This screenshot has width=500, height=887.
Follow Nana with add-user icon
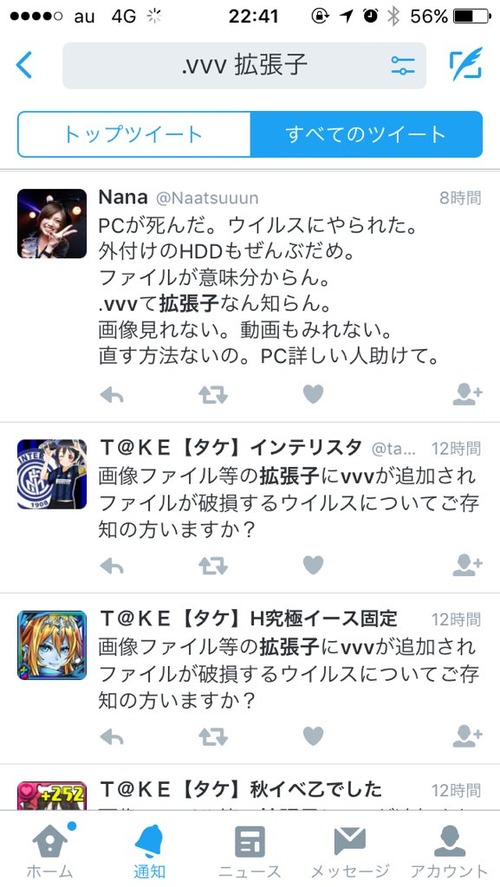click(x=467, y=394)
